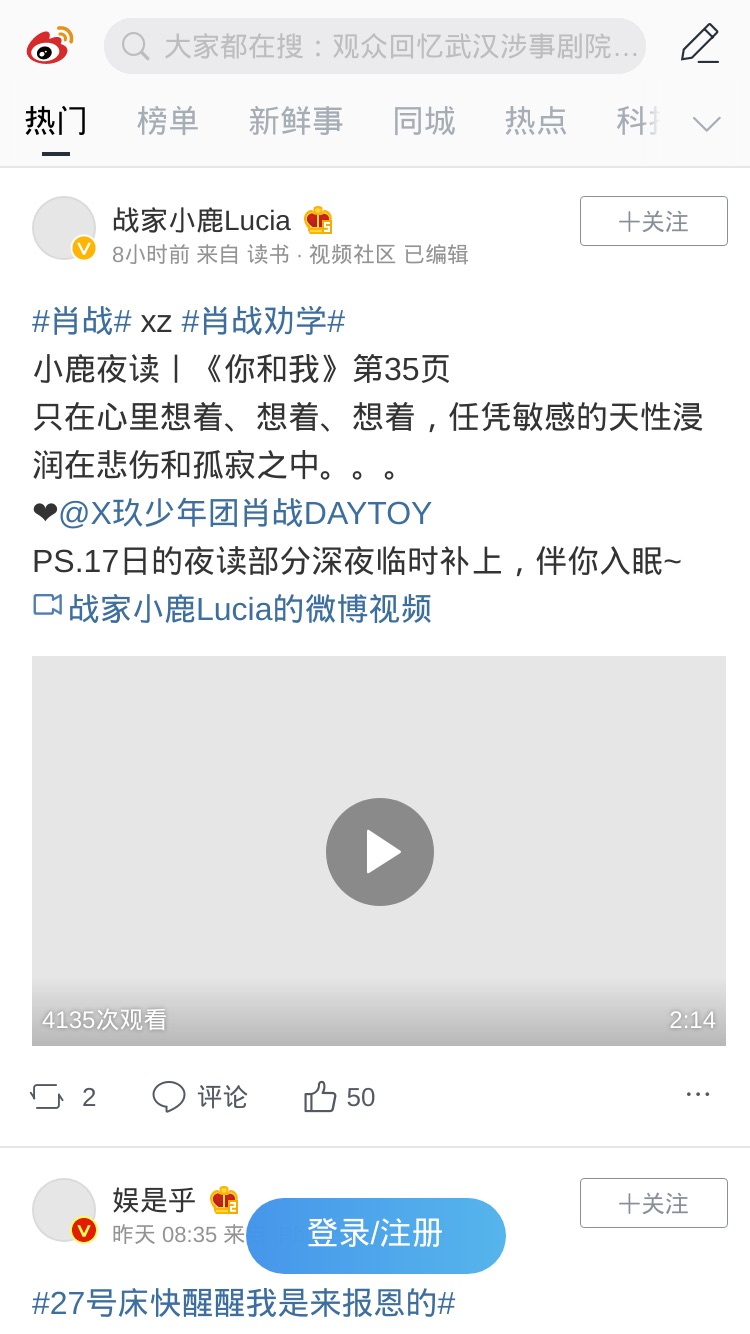Tap the search box at top
This screenshot has width=750, height=1334.
375,46
